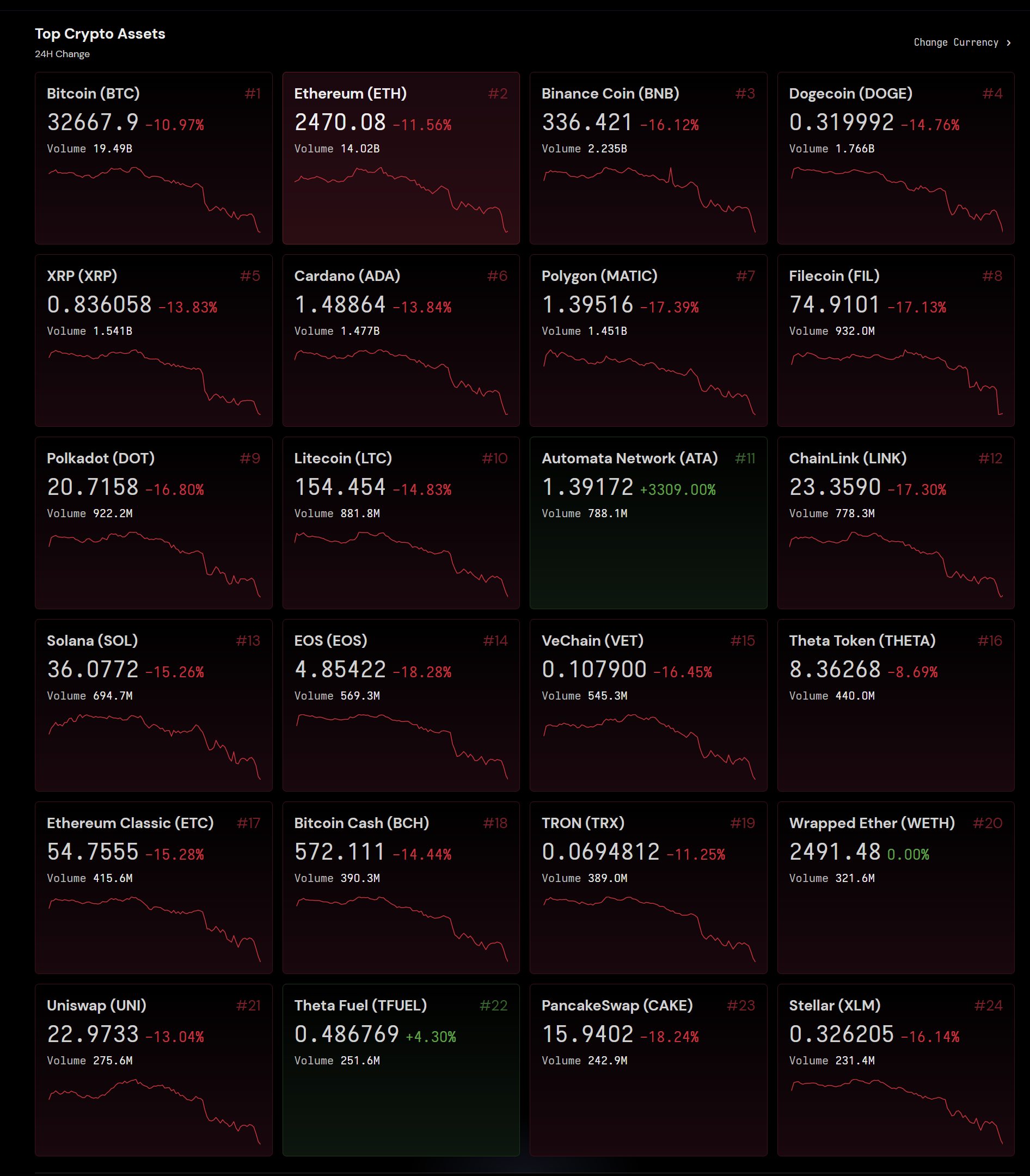
Task: Select the Wrapped Ether (WETH) card
Action: [x=895, y=887]
